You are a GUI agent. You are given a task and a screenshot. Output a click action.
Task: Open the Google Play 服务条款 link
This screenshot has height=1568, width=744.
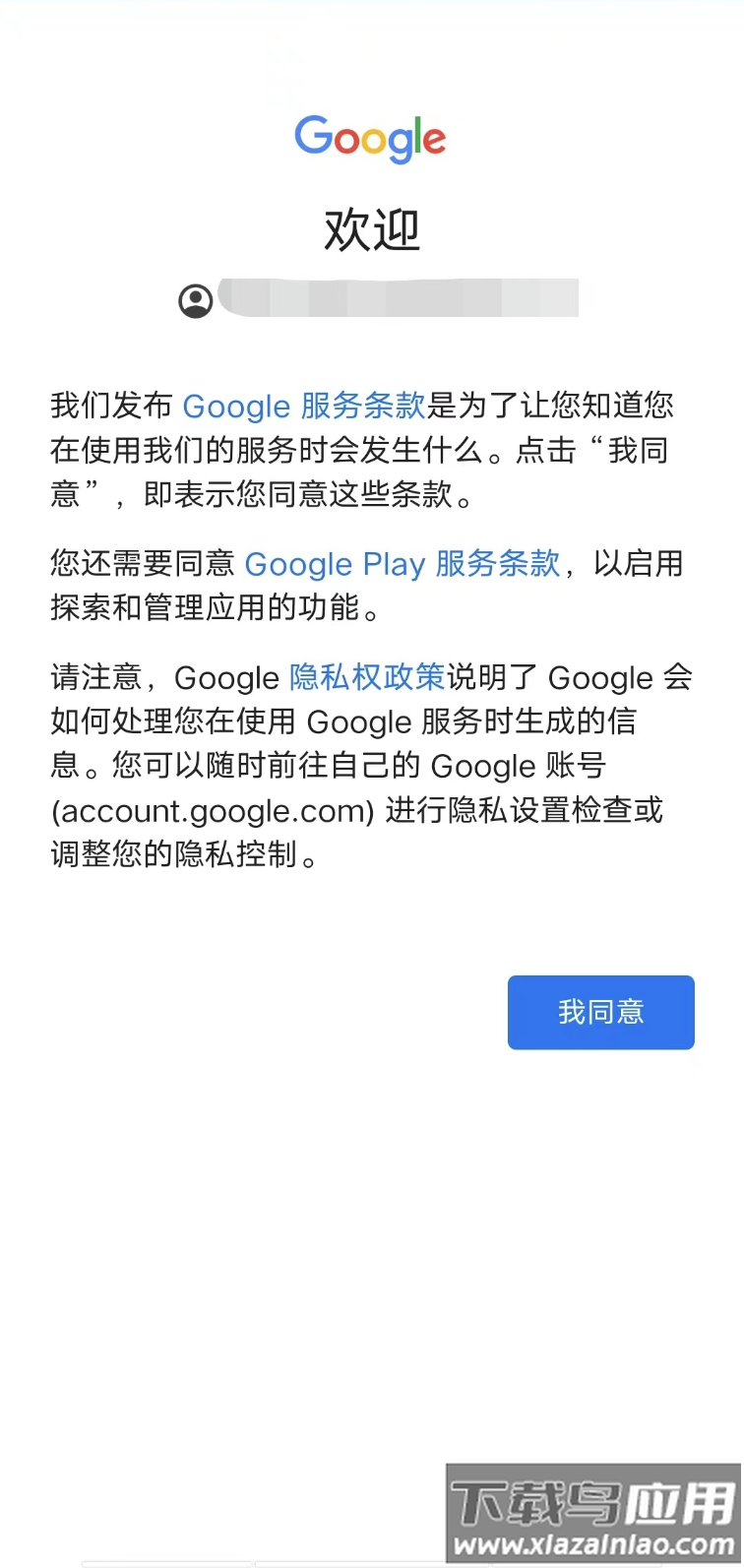[403, 564]
